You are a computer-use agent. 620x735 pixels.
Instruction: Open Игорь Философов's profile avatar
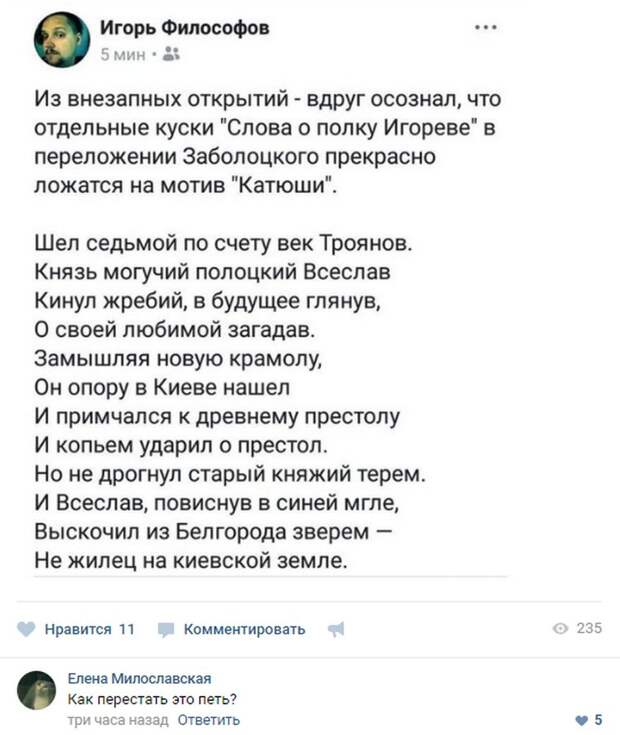[62, 39]
